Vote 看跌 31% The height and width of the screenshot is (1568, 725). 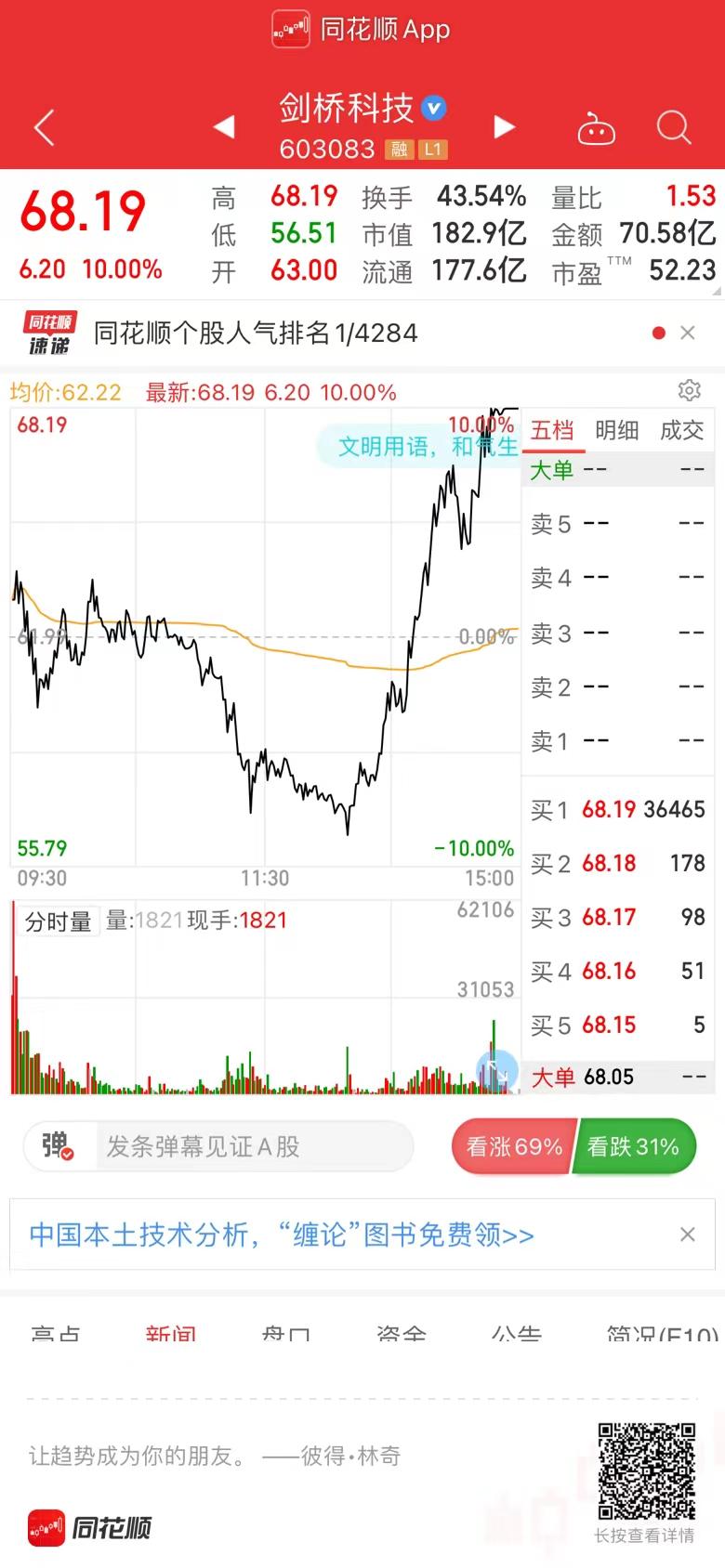coord(636,1147)
